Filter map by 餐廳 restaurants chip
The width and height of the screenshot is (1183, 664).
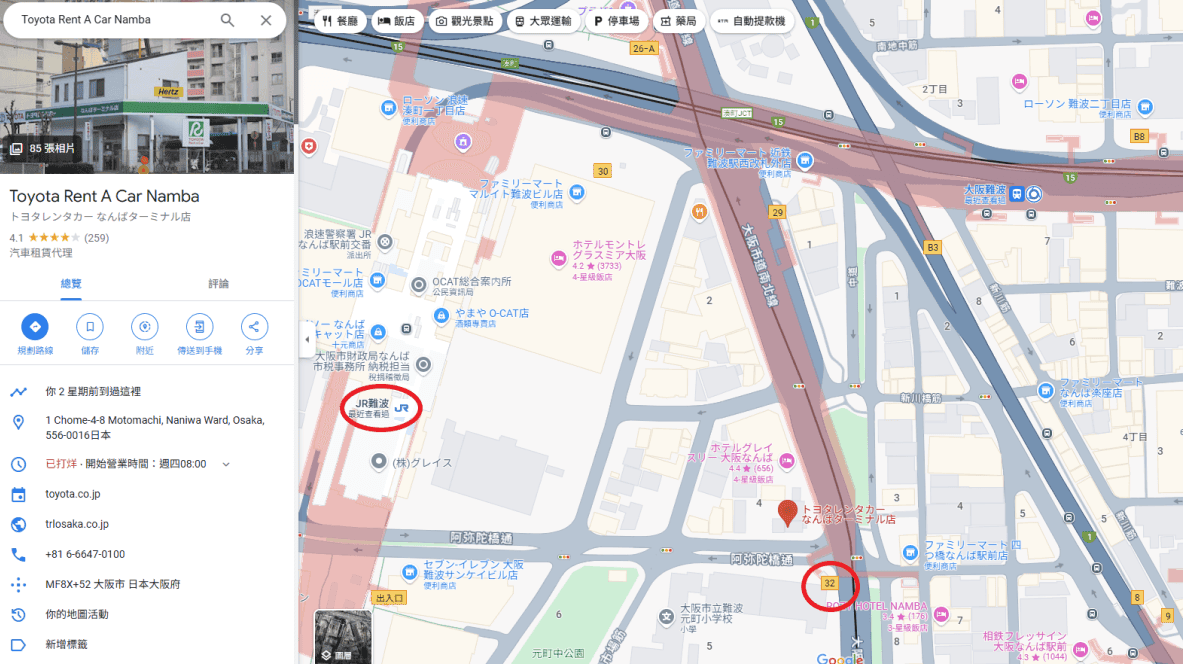point(340,20)
